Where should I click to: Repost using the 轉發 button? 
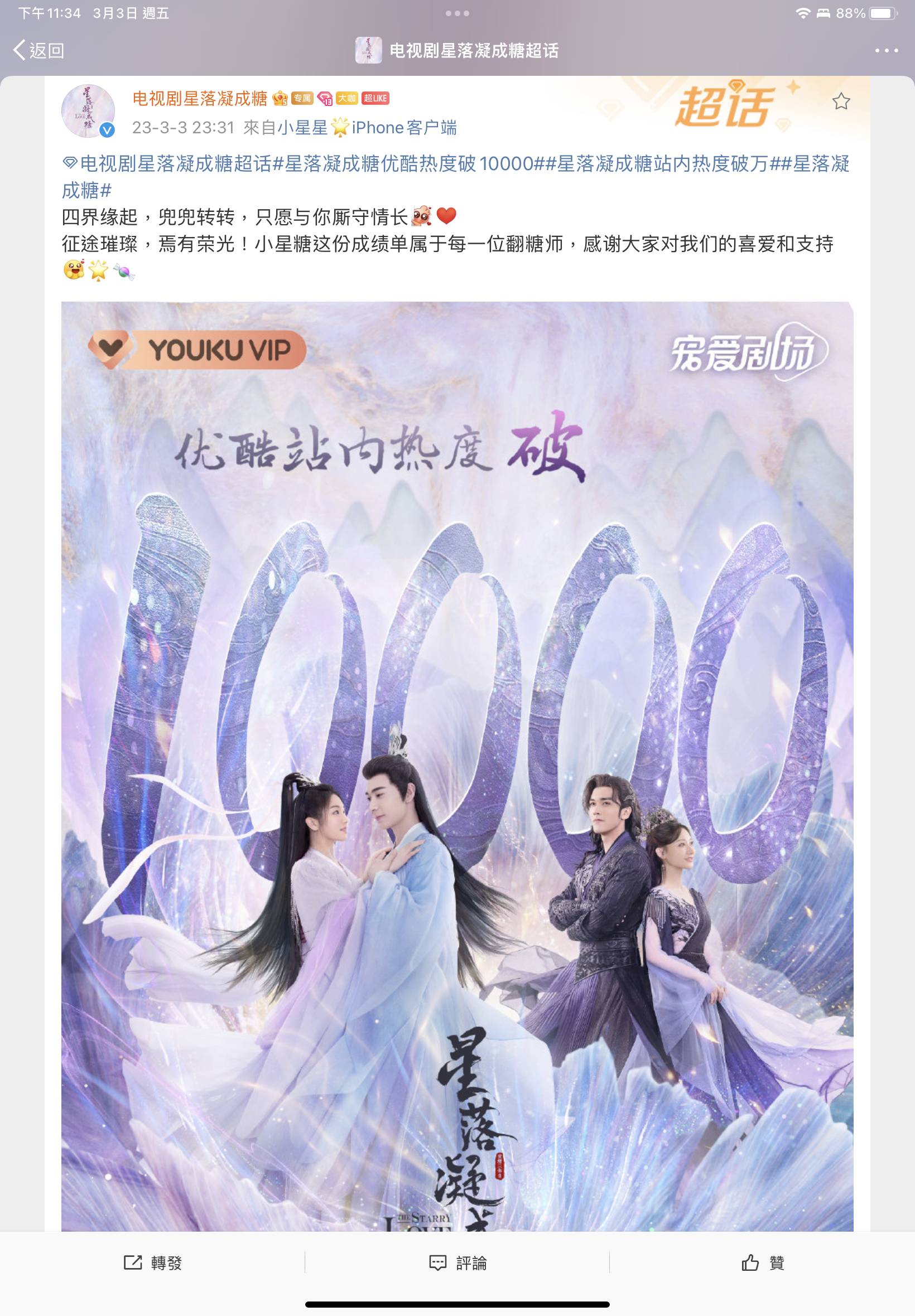(x=153, y=1262)
